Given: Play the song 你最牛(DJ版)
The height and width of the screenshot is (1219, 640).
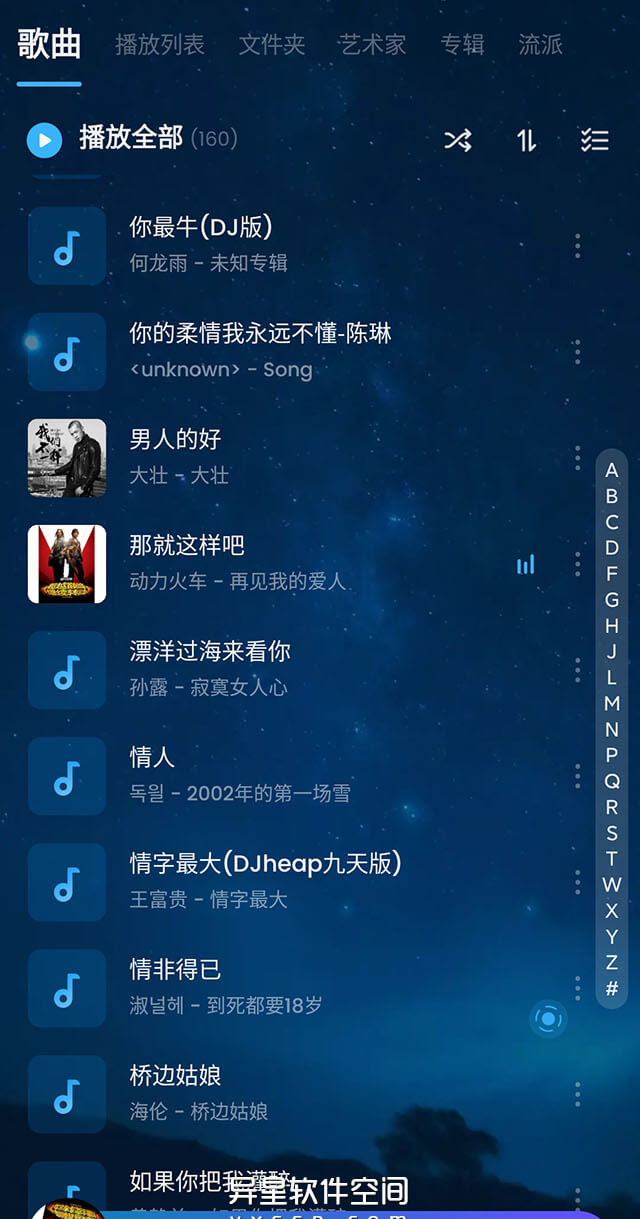Looking at the screenshot, I should coord(200,228).
